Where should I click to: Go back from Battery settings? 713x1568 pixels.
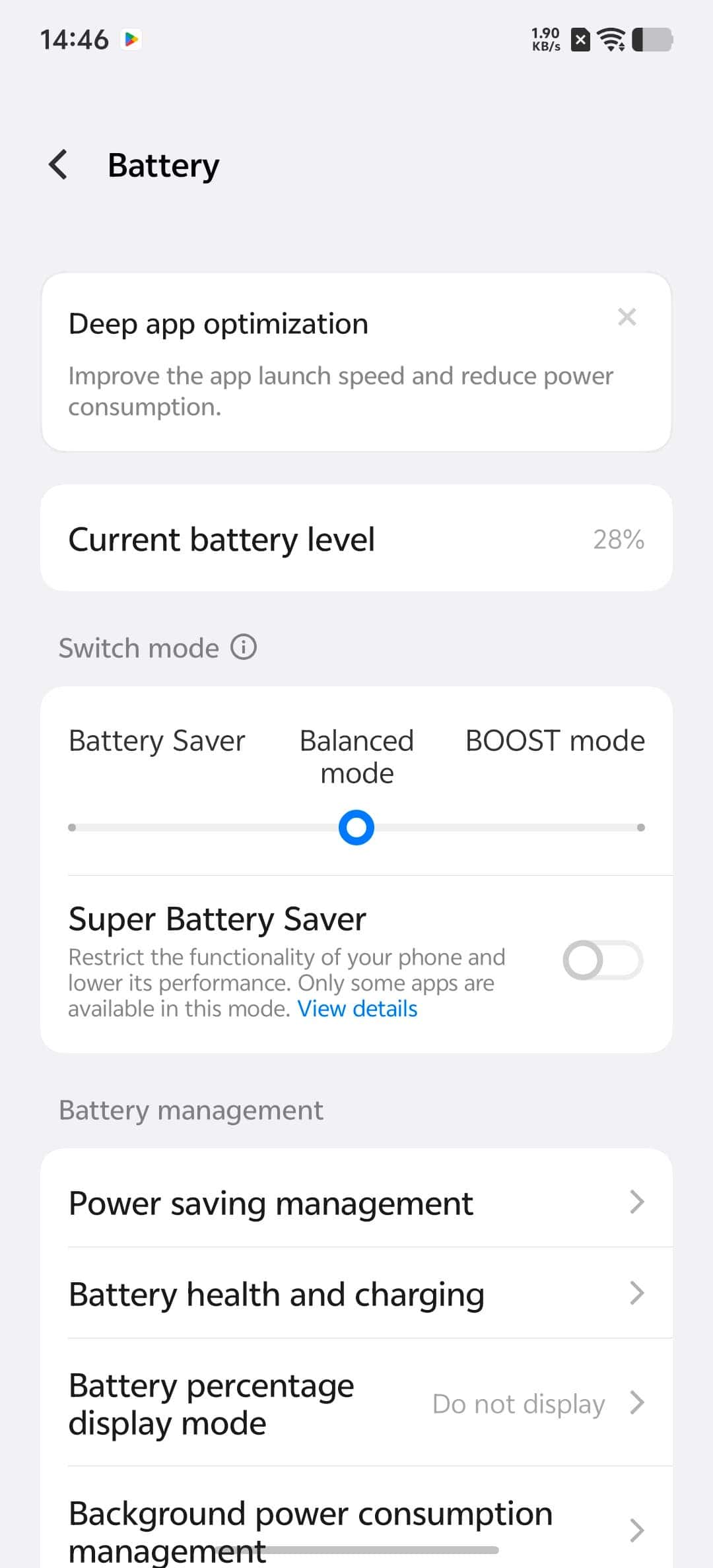(x=58, y=164)
